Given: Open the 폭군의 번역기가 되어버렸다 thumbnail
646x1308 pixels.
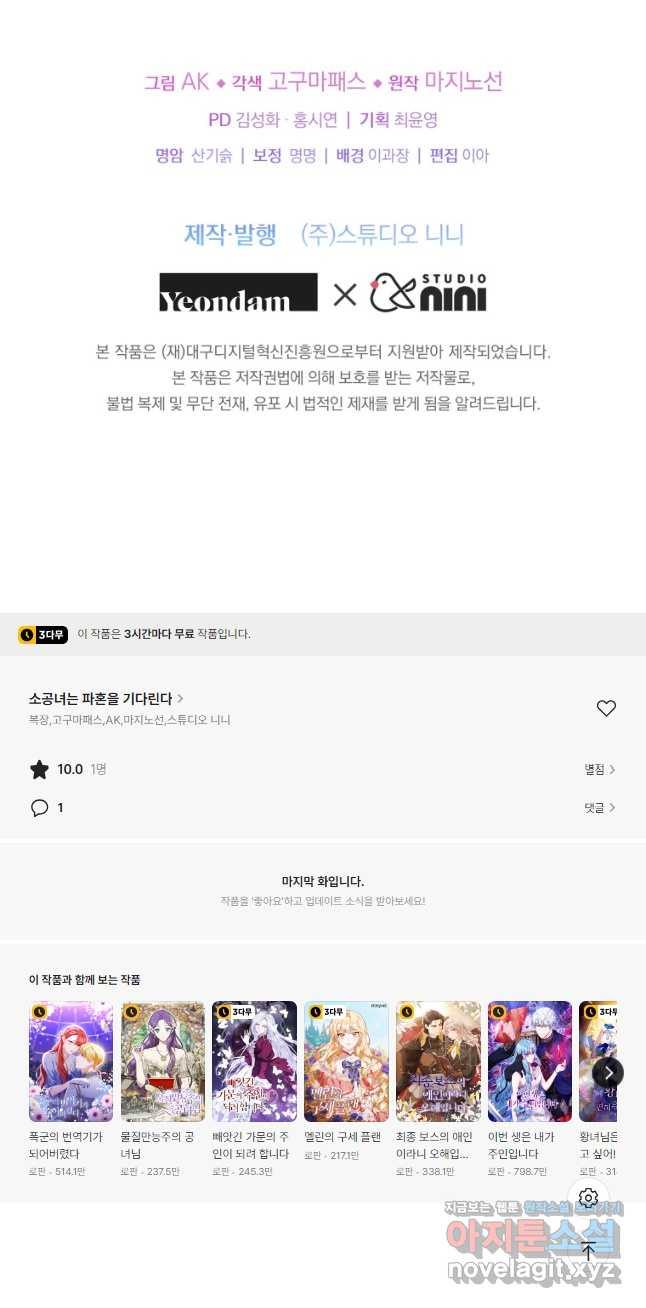Looking at the screenshot, I should pyautogui.click(x=71, y=1061).
